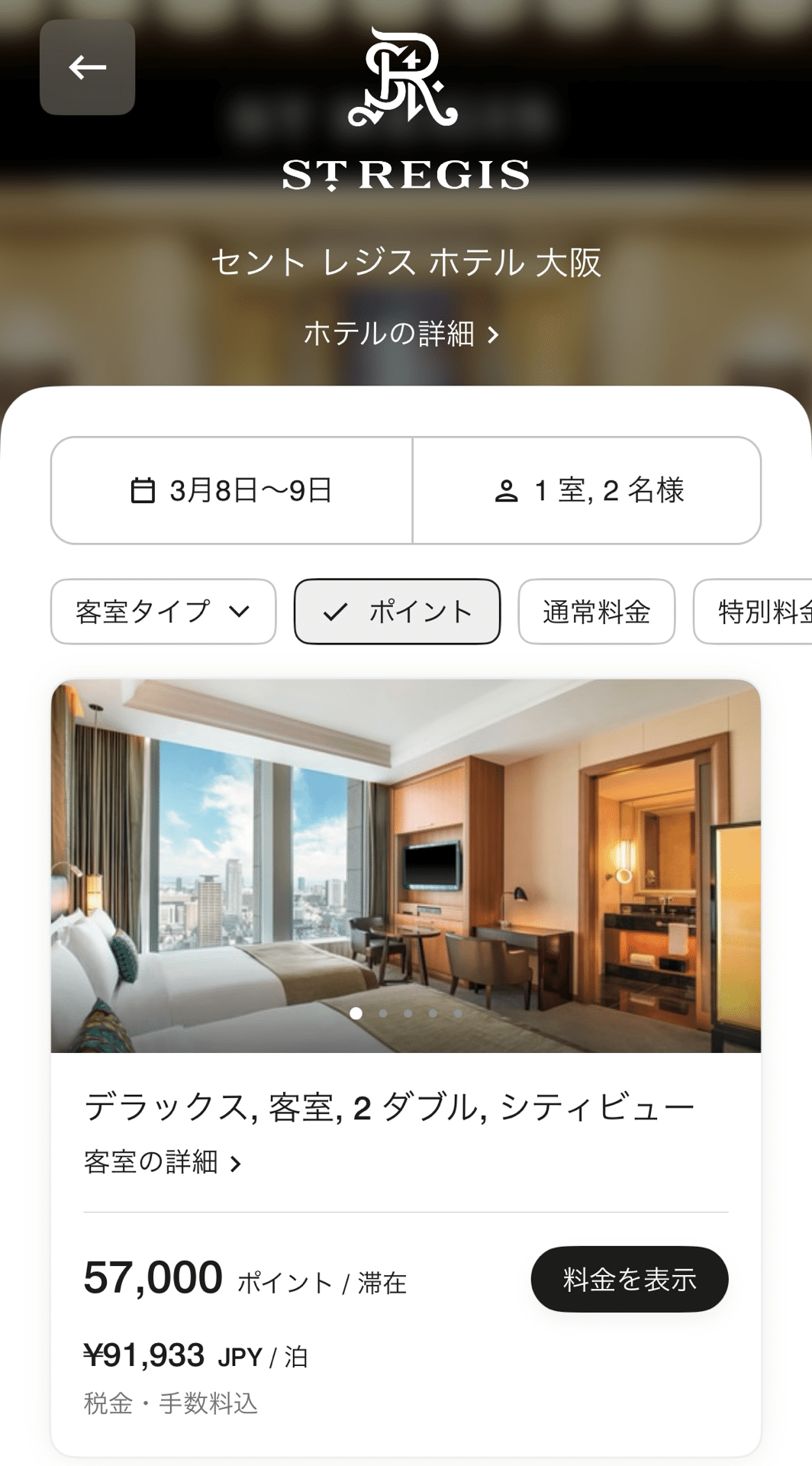View 客室の詳細 room details
Image resolution: width=812 pixels, height=1466 pixels.
tap(163, 1162)
